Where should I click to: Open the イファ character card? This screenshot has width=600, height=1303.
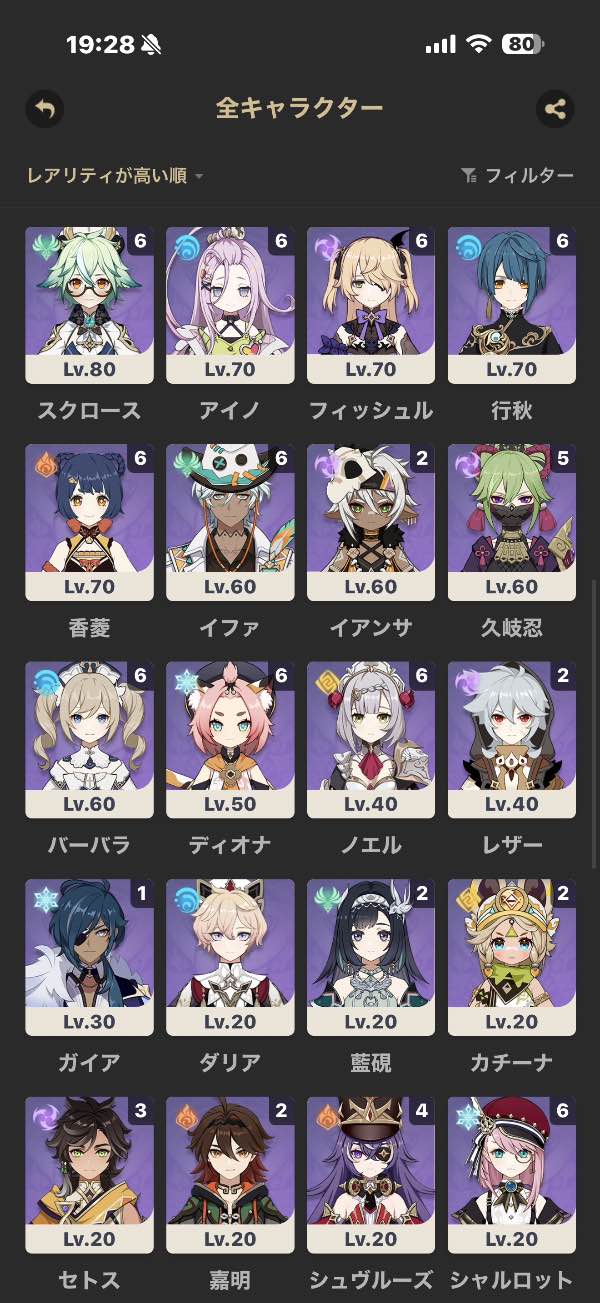click(x=230, y=522)
